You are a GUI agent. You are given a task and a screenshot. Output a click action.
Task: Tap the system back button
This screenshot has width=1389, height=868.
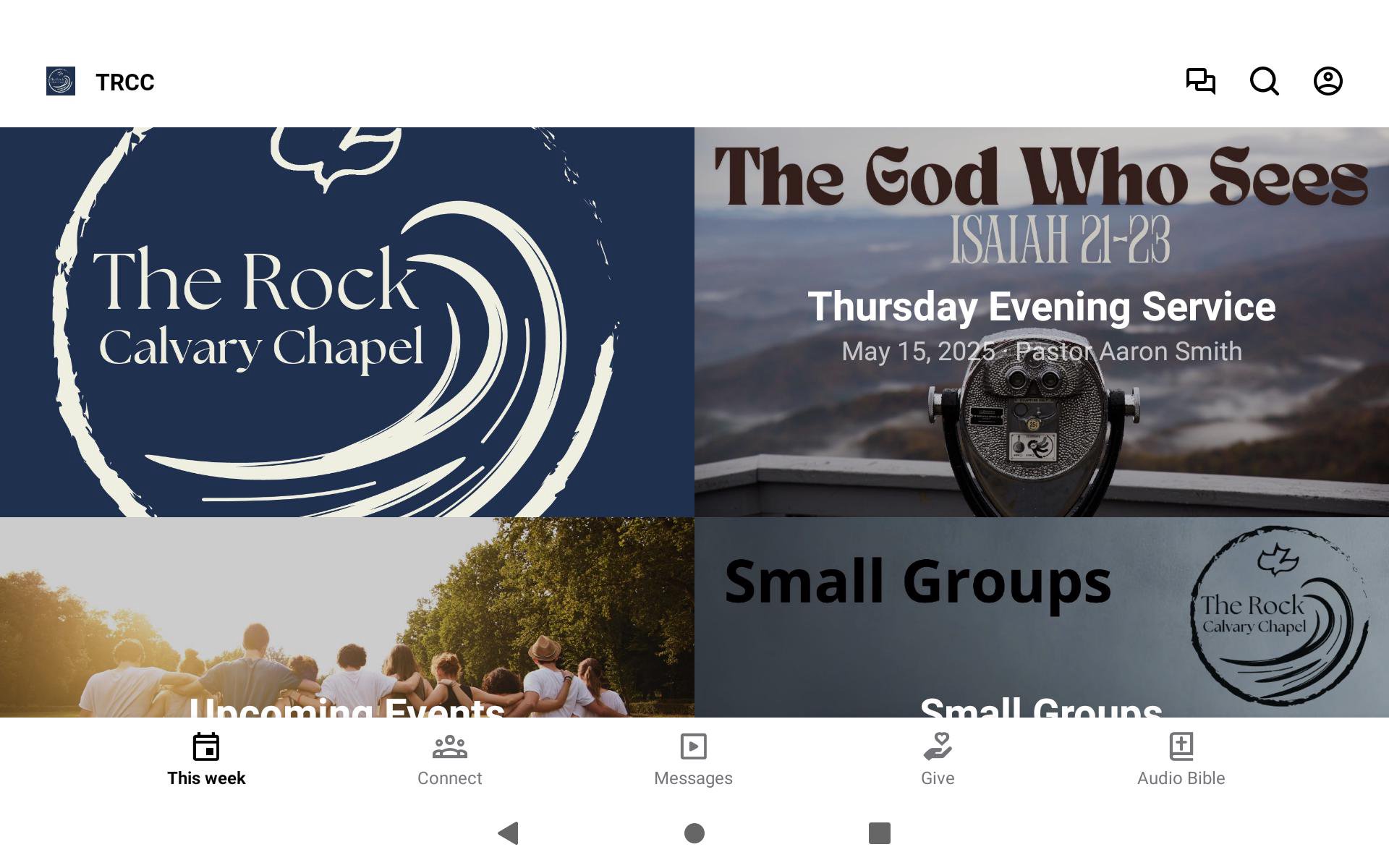(509, 833)
